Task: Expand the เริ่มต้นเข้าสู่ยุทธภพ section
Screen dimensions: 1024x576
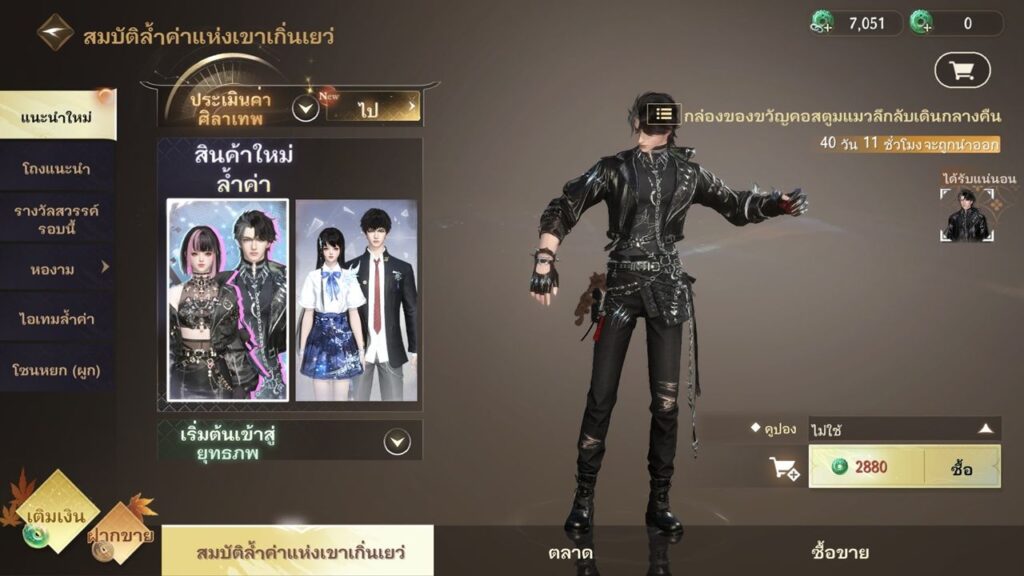Action: [x=397, y=441]
